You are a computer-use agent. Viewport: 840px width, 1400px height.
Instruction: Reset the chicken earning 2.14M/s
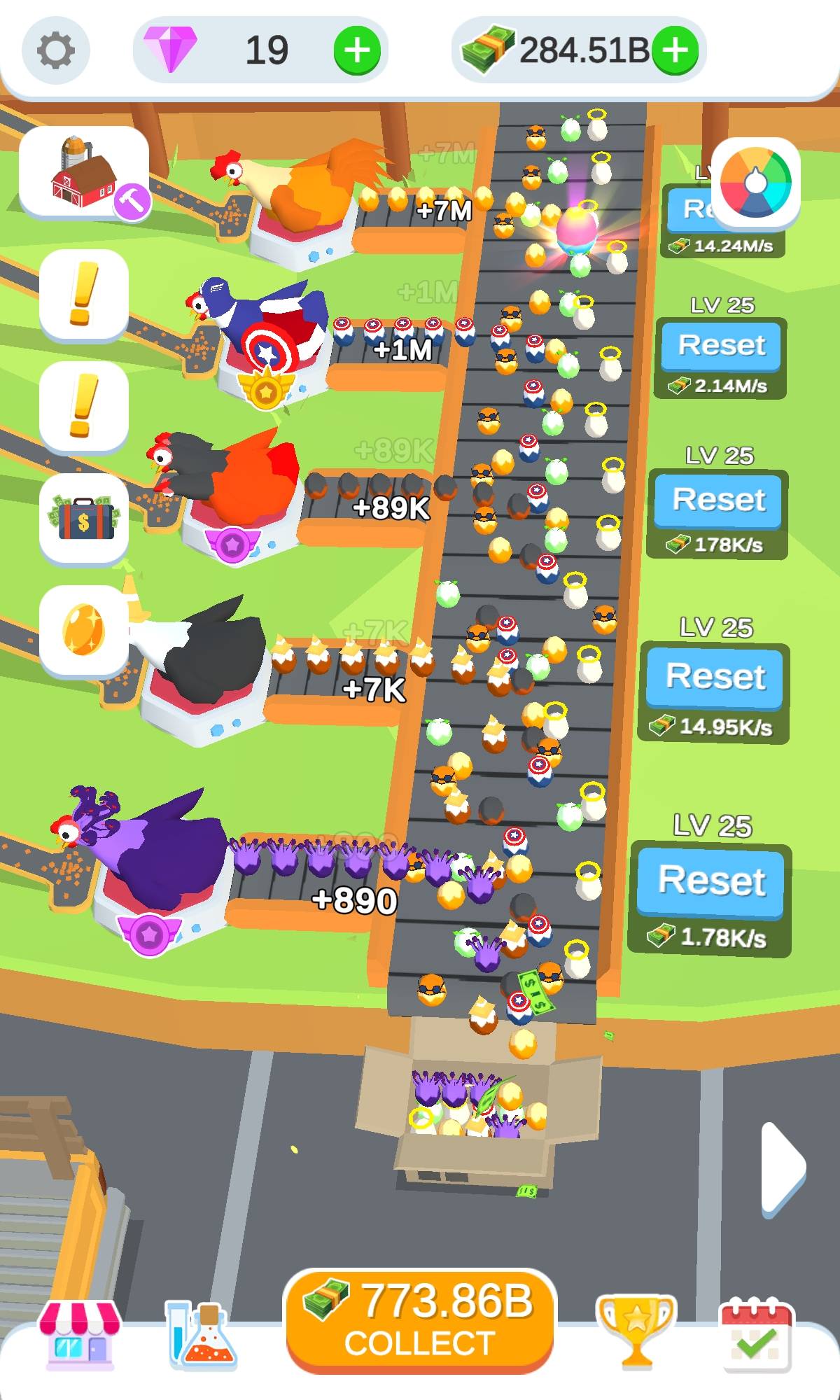[x=721, y=345]
